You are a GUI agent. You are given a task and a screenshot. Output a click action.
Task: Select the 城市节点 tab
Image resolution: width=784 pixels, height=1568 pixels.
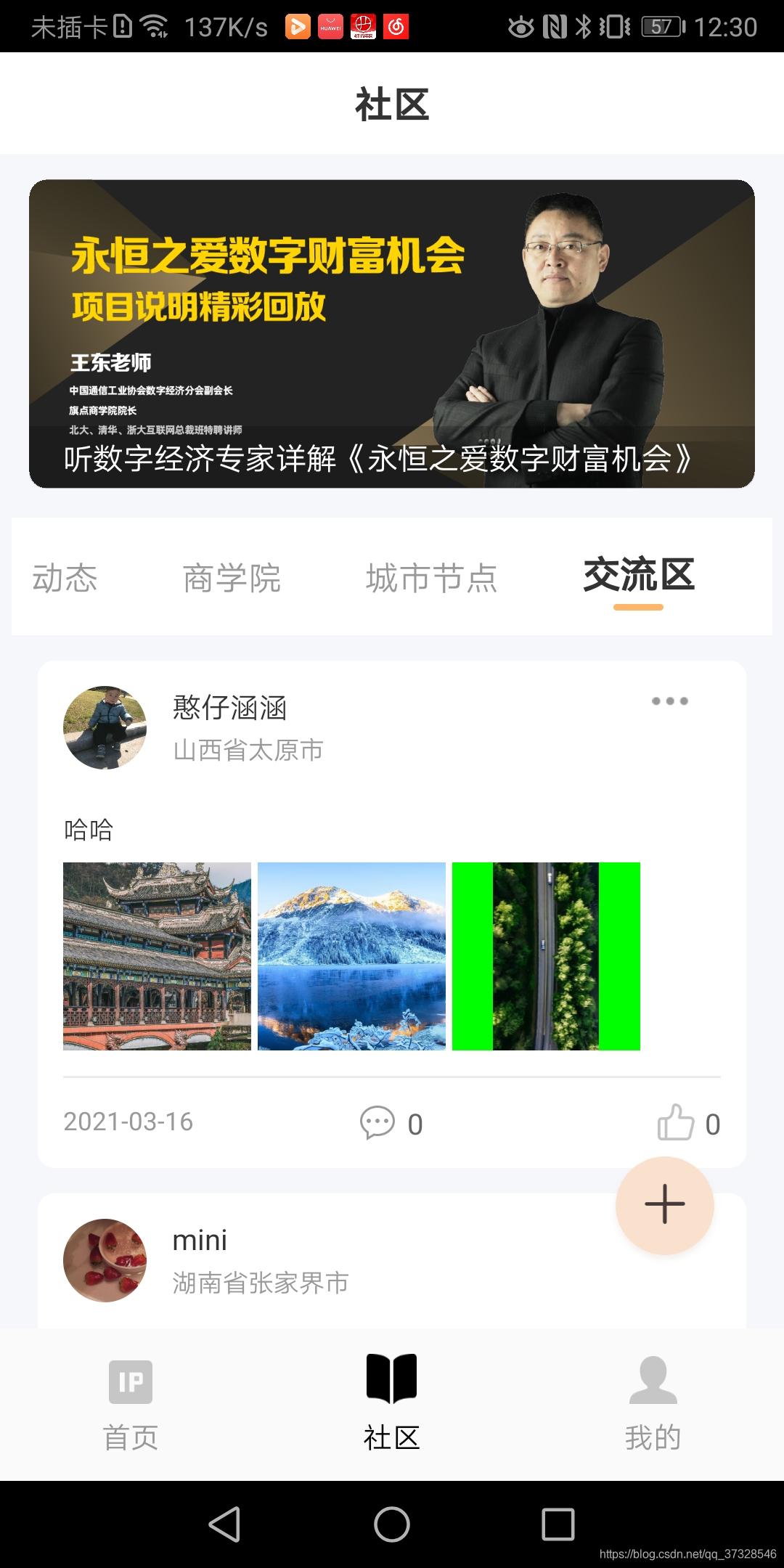(431, 579)
